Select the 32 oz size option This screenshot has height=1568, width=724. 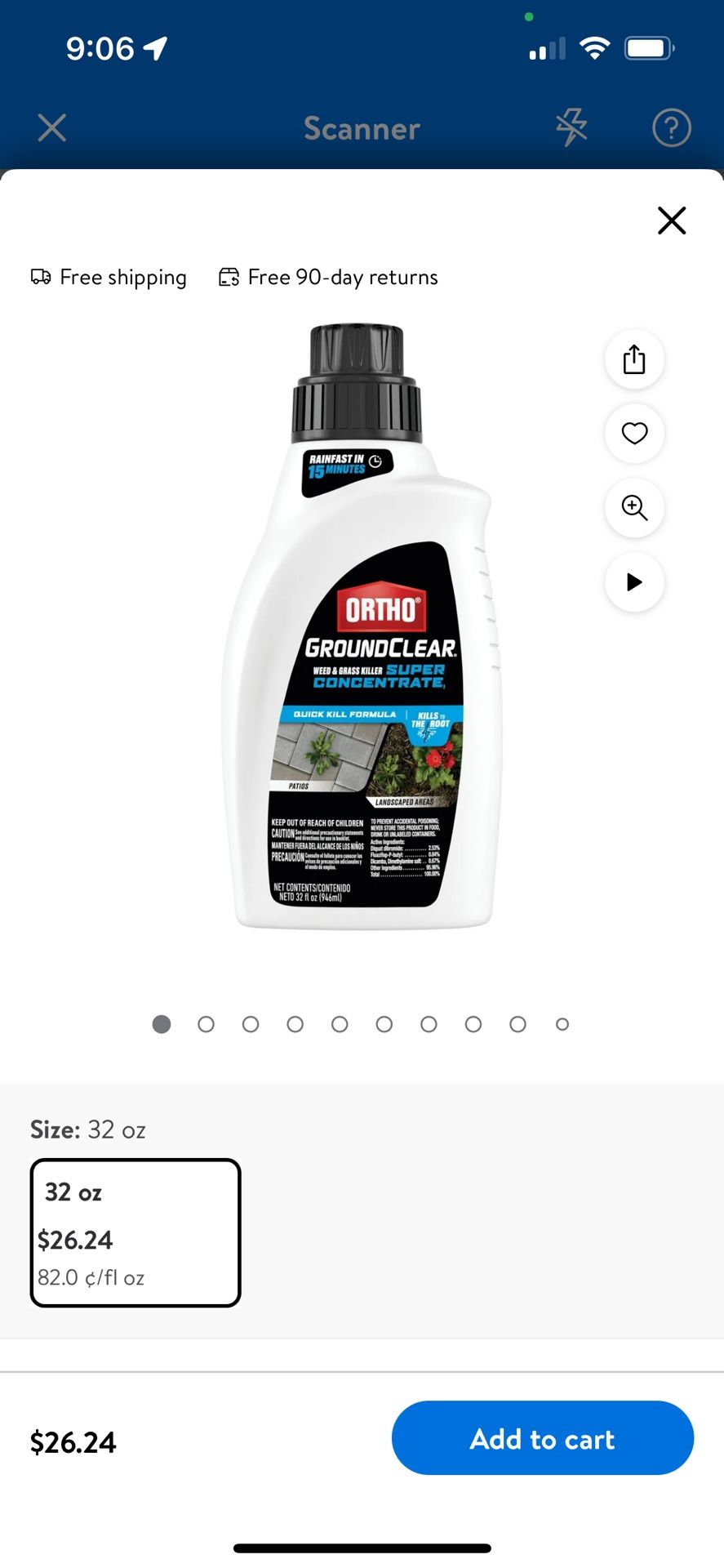pyautogui.click(x=135, y=1232)
